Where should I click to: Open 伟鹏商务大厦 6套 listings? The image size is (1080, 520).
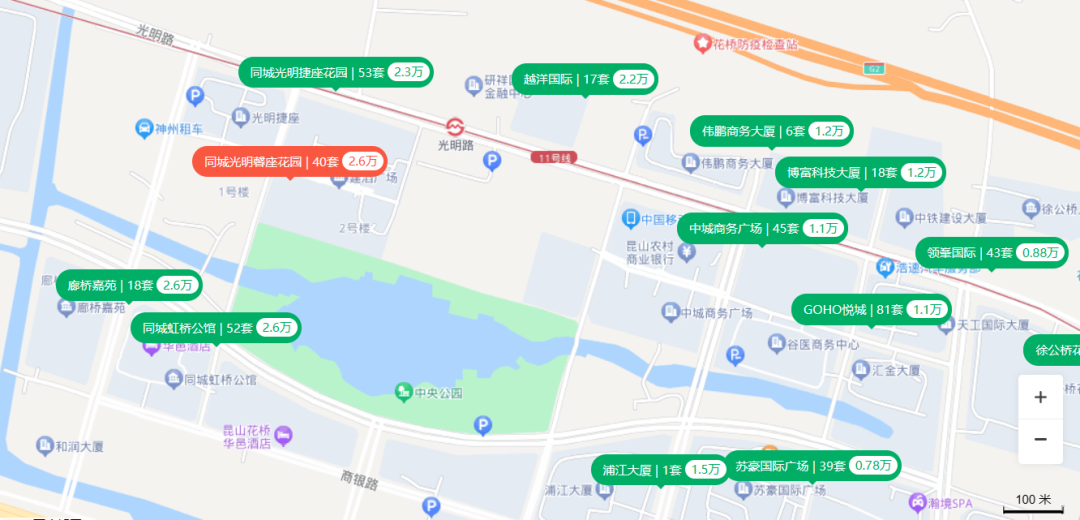771,131
